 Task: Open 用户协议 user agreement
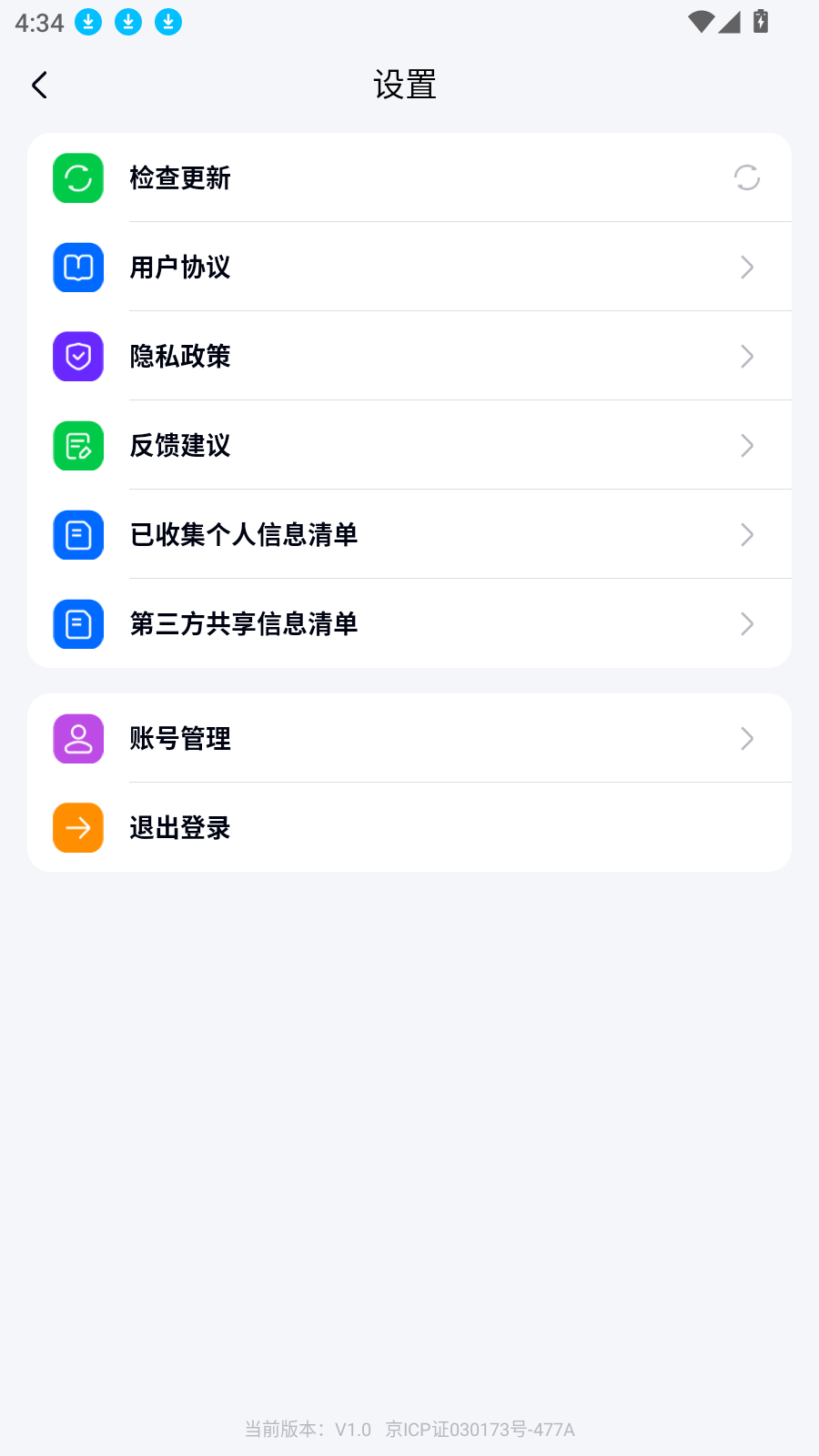[409, 268]
